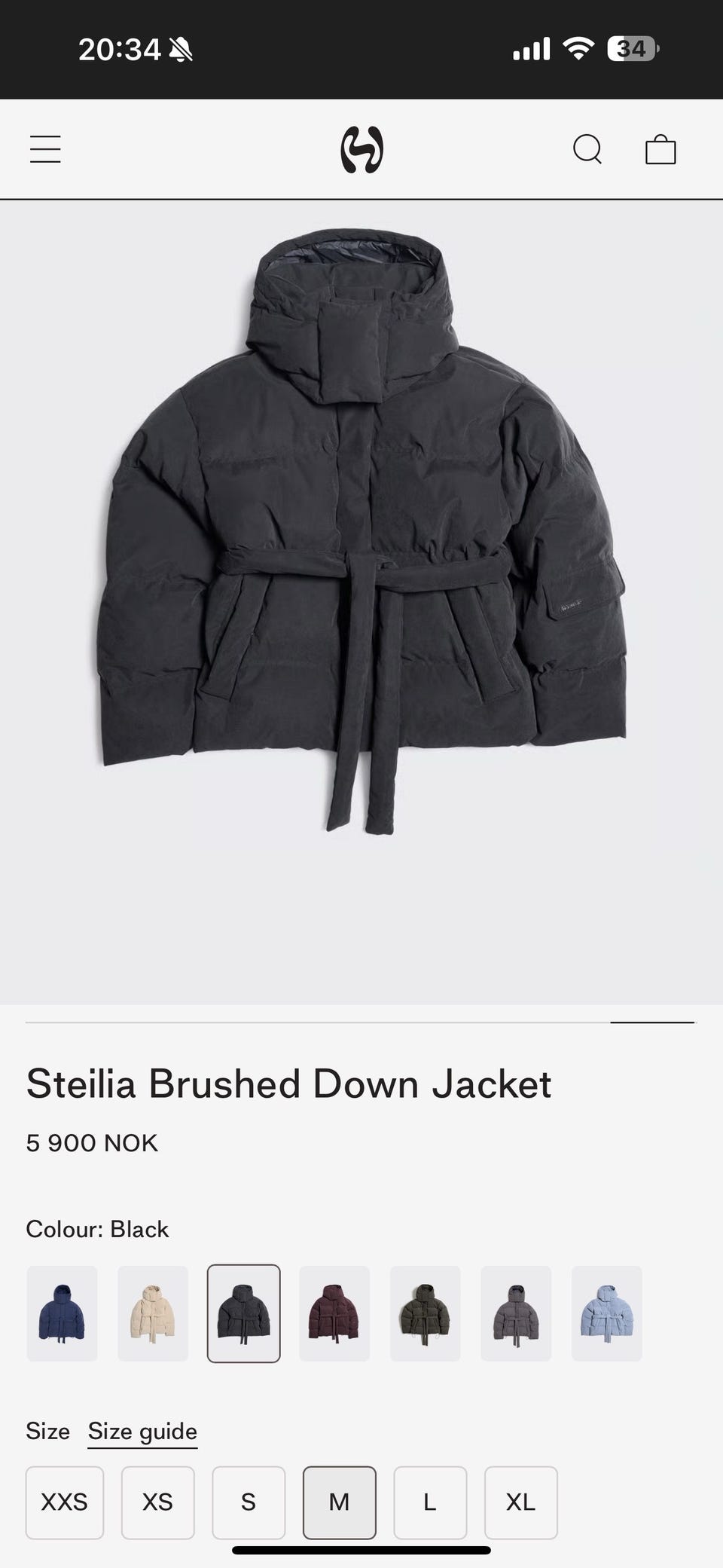Tap the brand logo to go home
This screenshot has height=1568, width=723.
(x=361, y=149)
